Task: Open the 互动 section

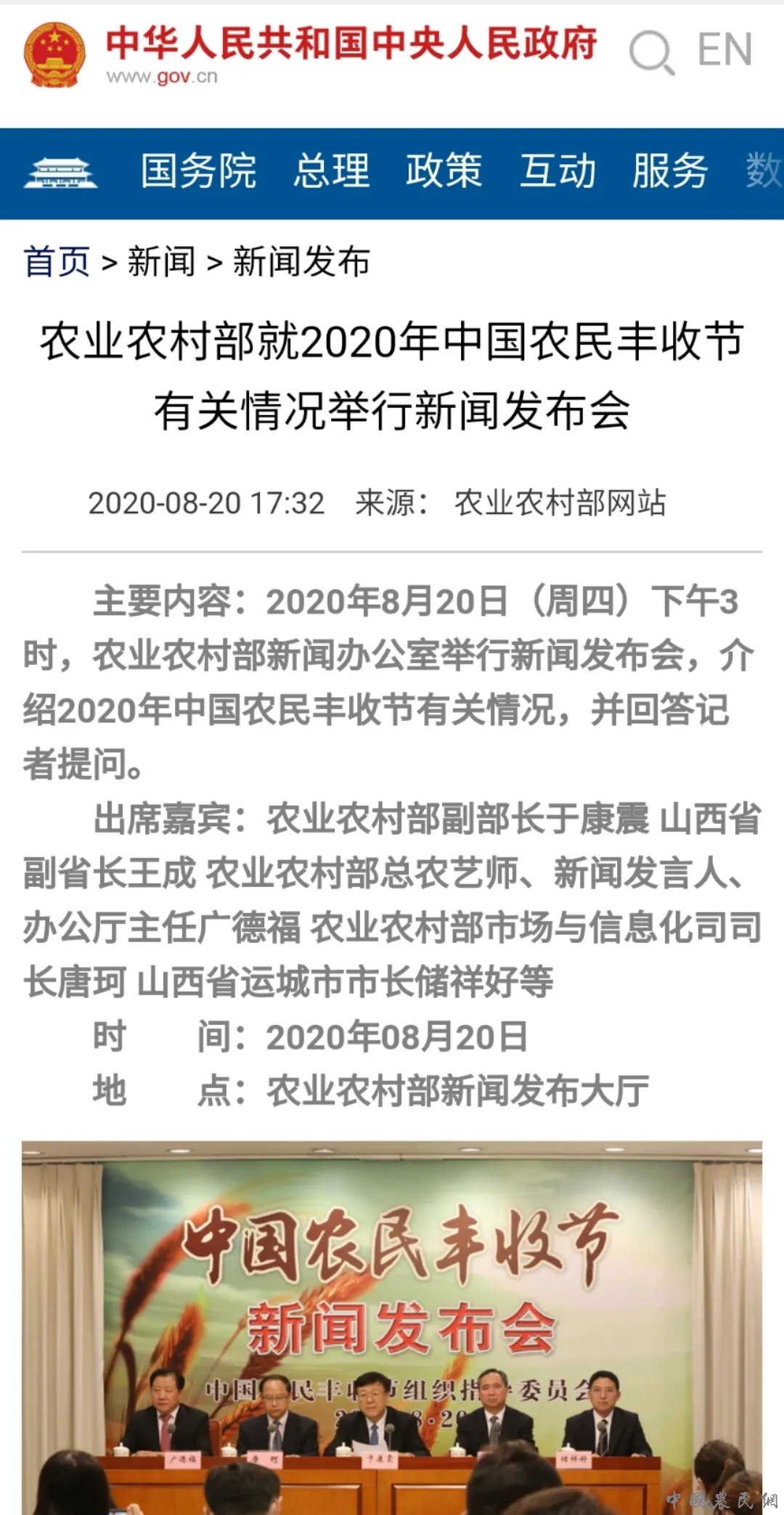Action: [558, 172]
